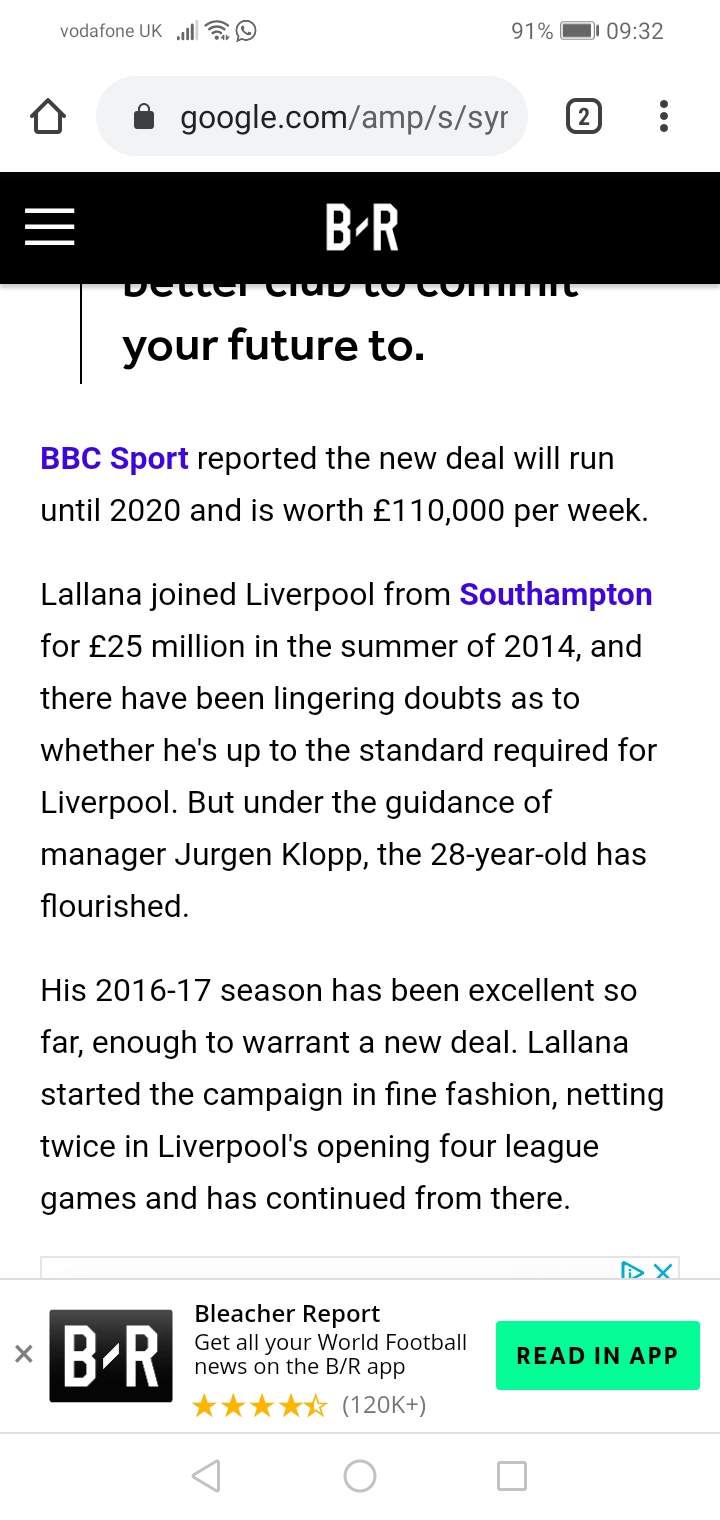
Task: Follow the BBC Sport link
Action: (x=114, y=459)
